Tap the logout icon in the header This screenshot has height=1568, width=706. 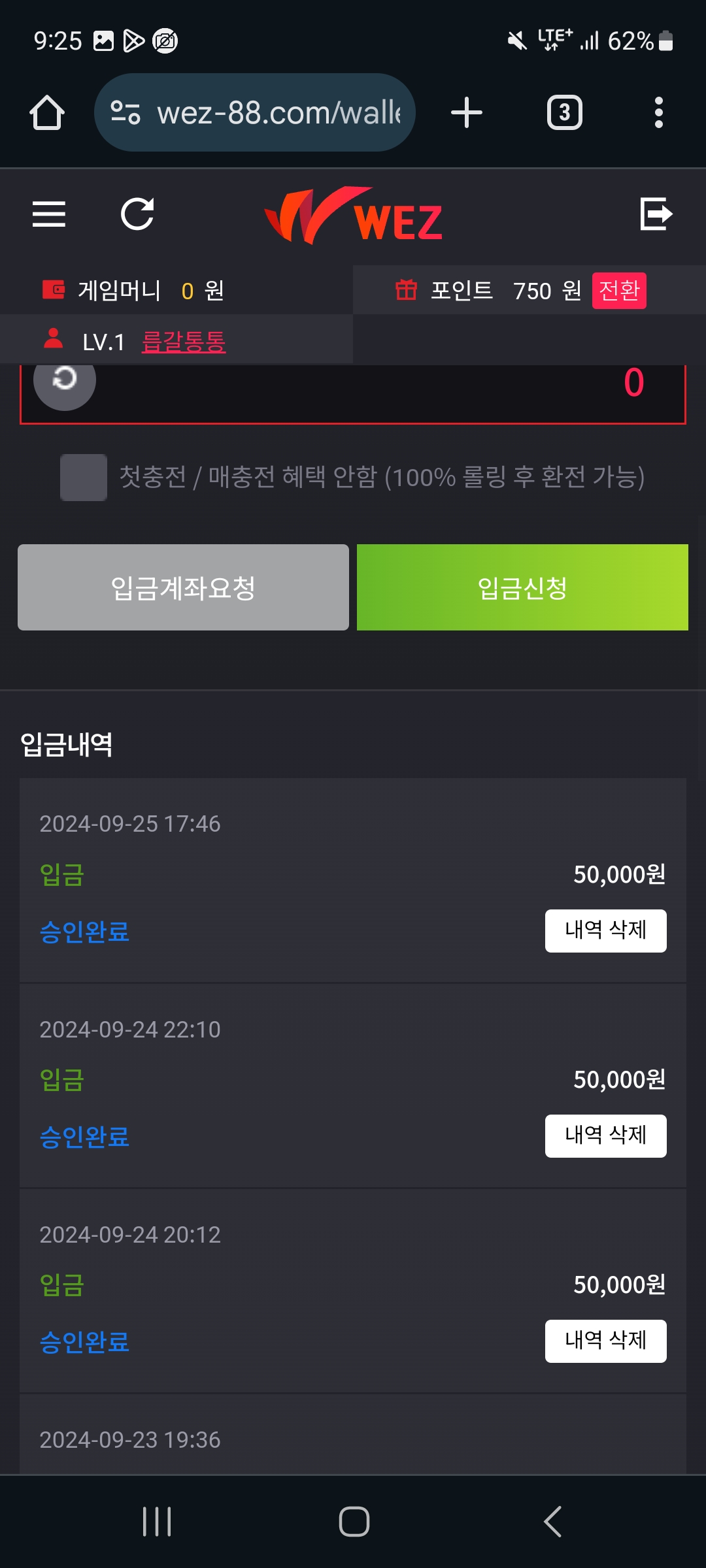pos(656,214)
